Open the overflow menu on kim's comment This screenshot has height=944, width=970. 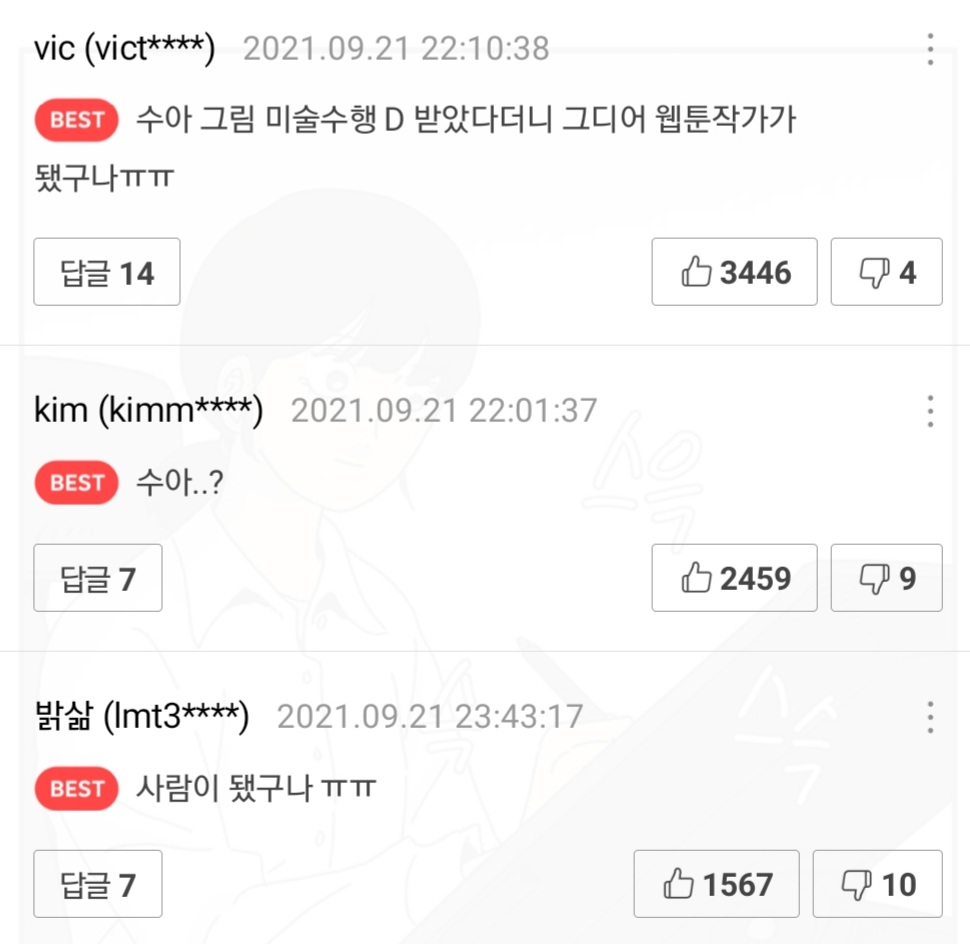point(930,411)
